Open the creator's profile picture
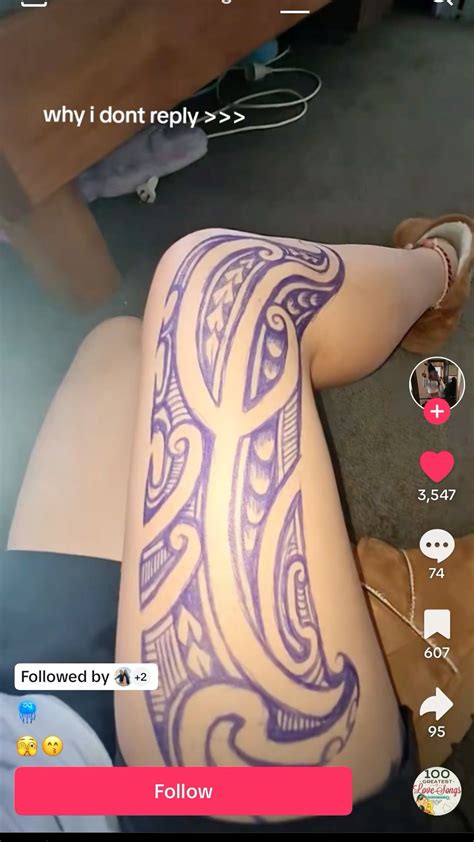 pos(436,383)
